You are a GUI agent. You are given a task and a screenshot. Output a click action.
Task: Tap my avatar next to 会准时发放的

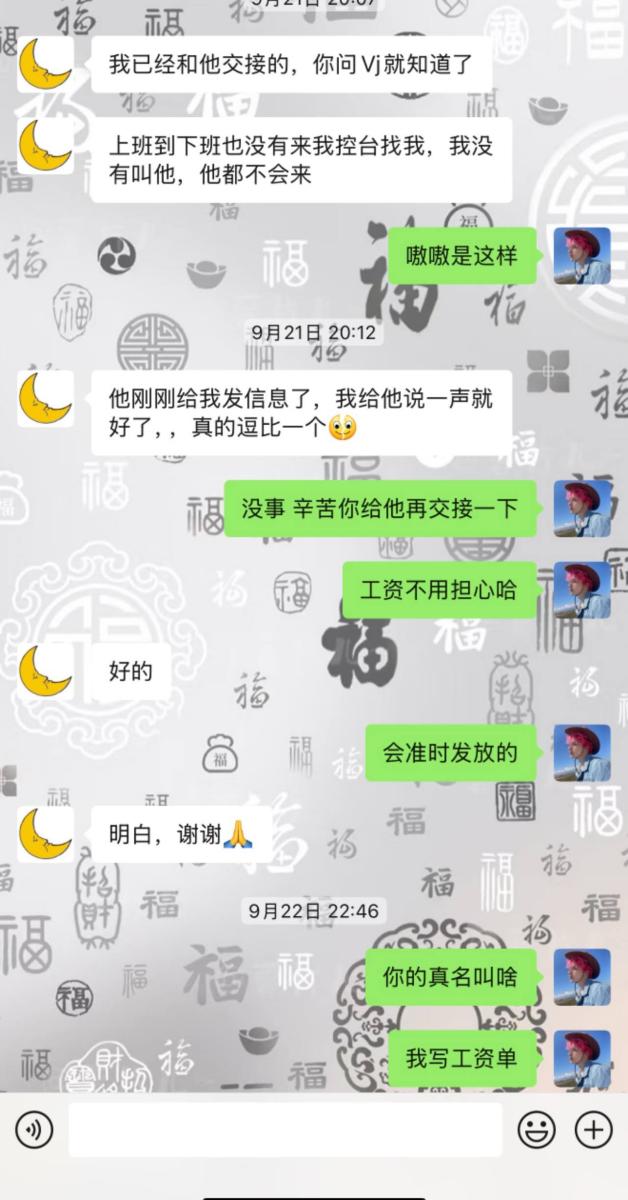[x=582, y=753]
